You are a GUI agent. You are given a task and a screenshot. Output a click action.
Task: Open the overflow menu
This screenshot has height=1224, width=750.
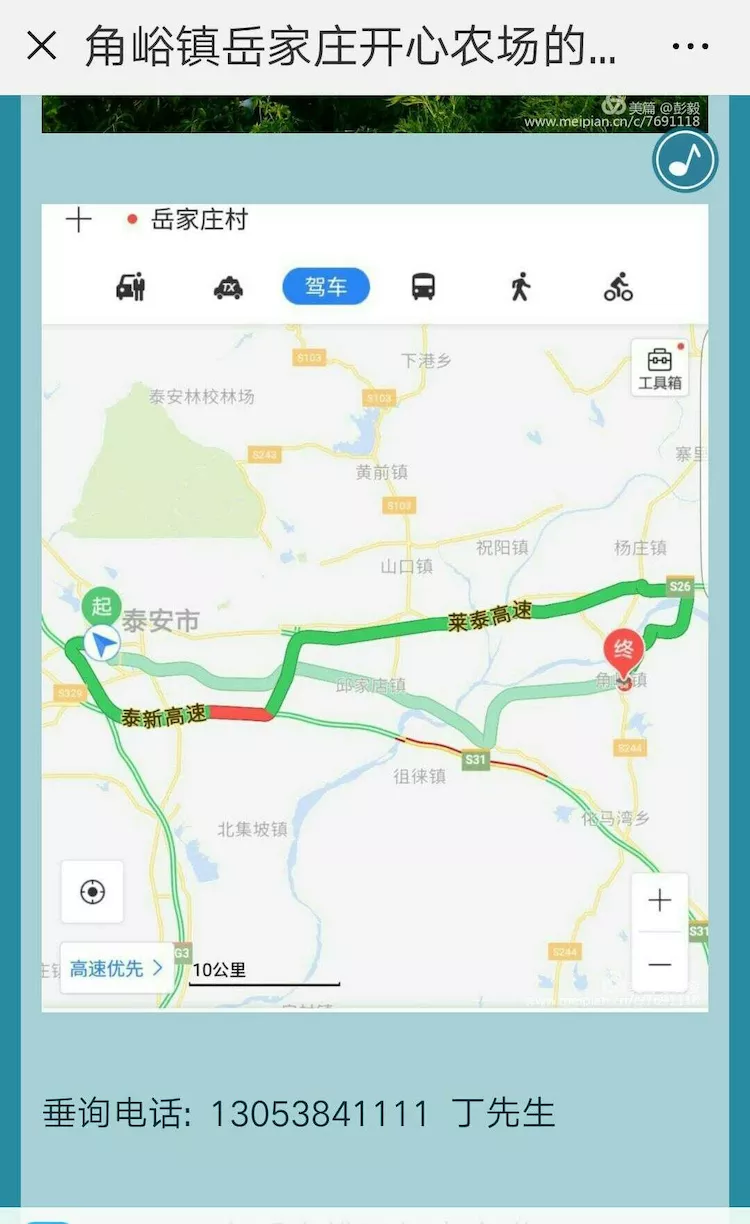point(690,47)
